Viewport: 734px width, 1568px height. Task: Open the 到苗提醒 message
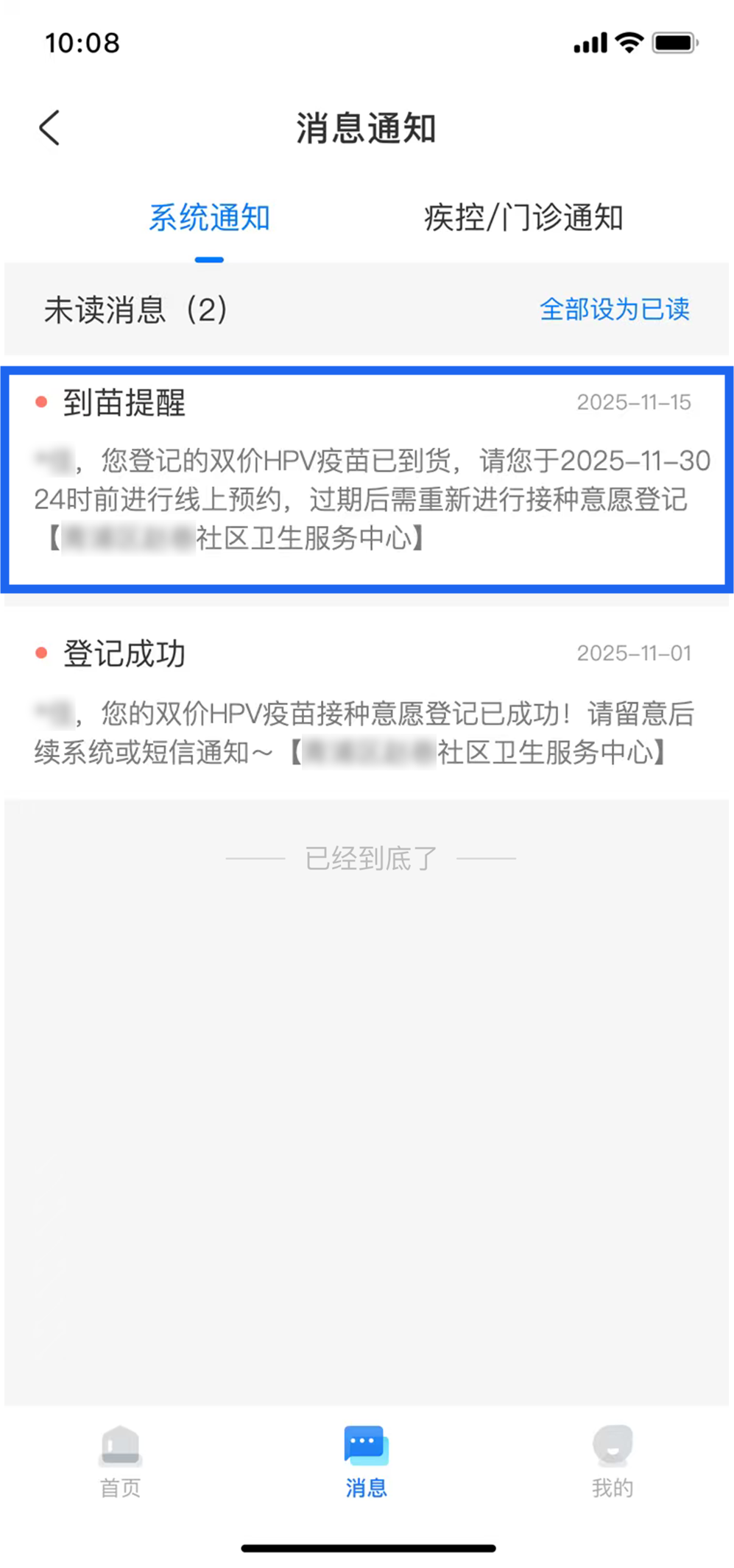coord(366,478)
